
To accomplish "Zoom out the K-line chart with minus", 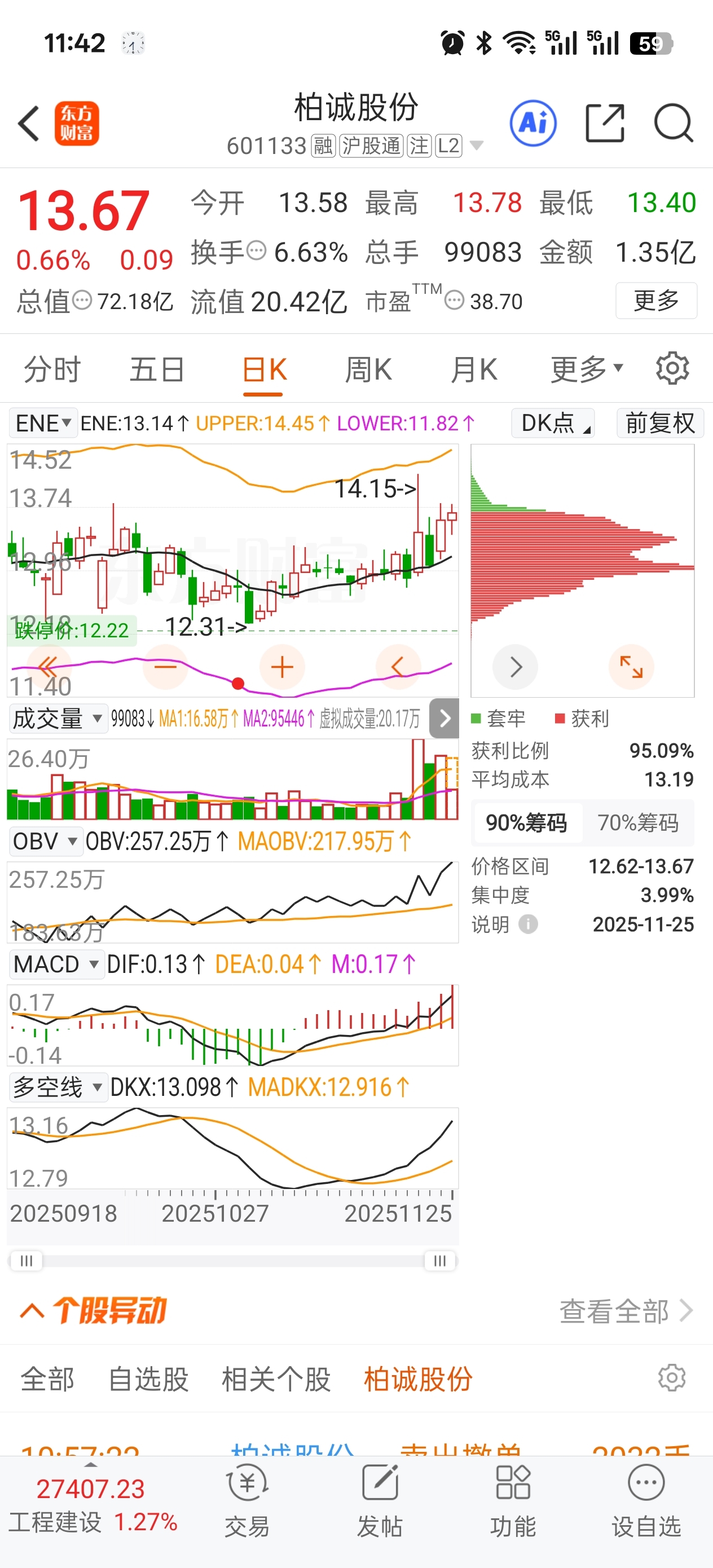I will 165,667.
